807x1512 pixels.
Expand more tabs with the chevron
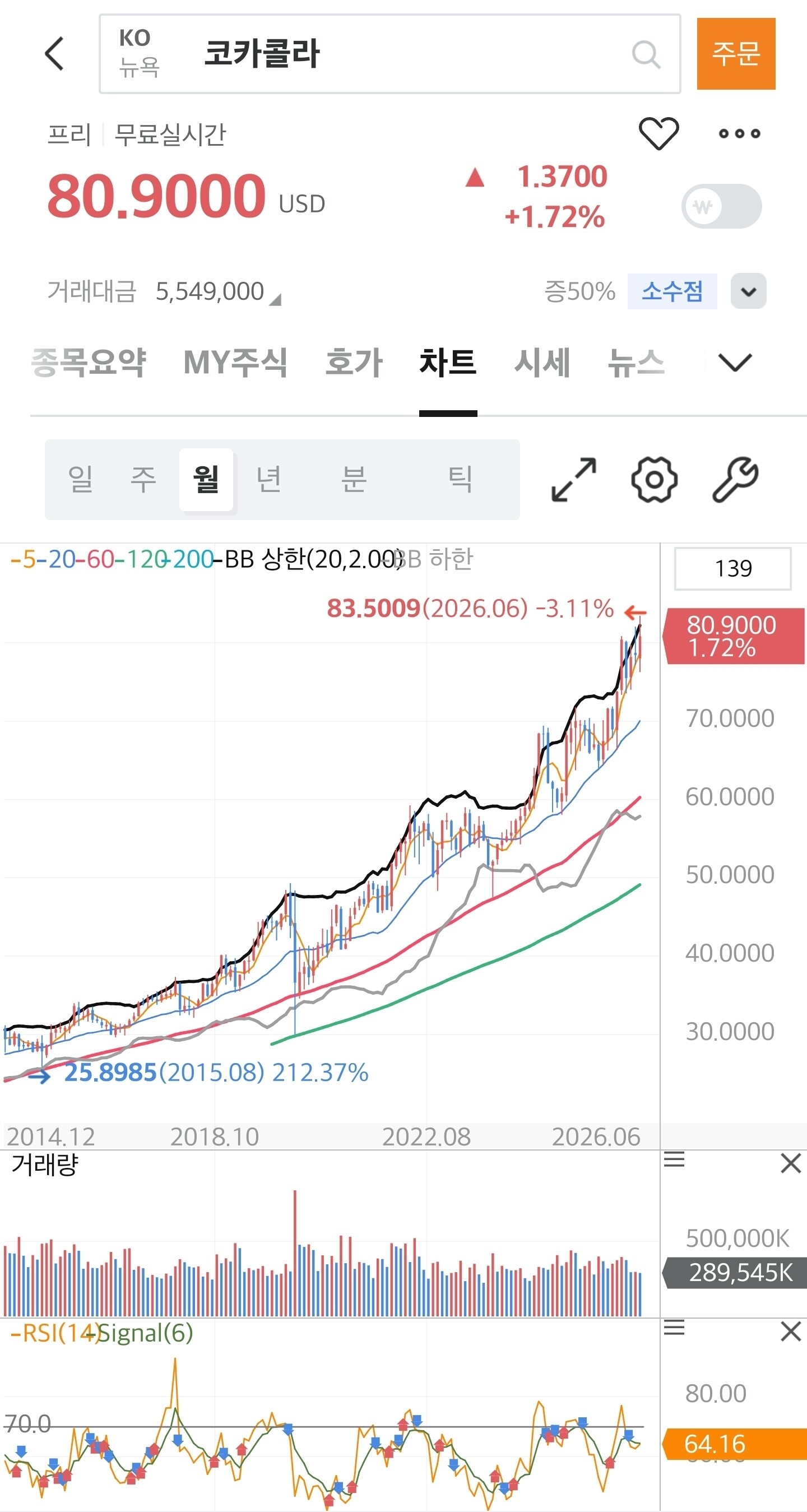point(735,362)
